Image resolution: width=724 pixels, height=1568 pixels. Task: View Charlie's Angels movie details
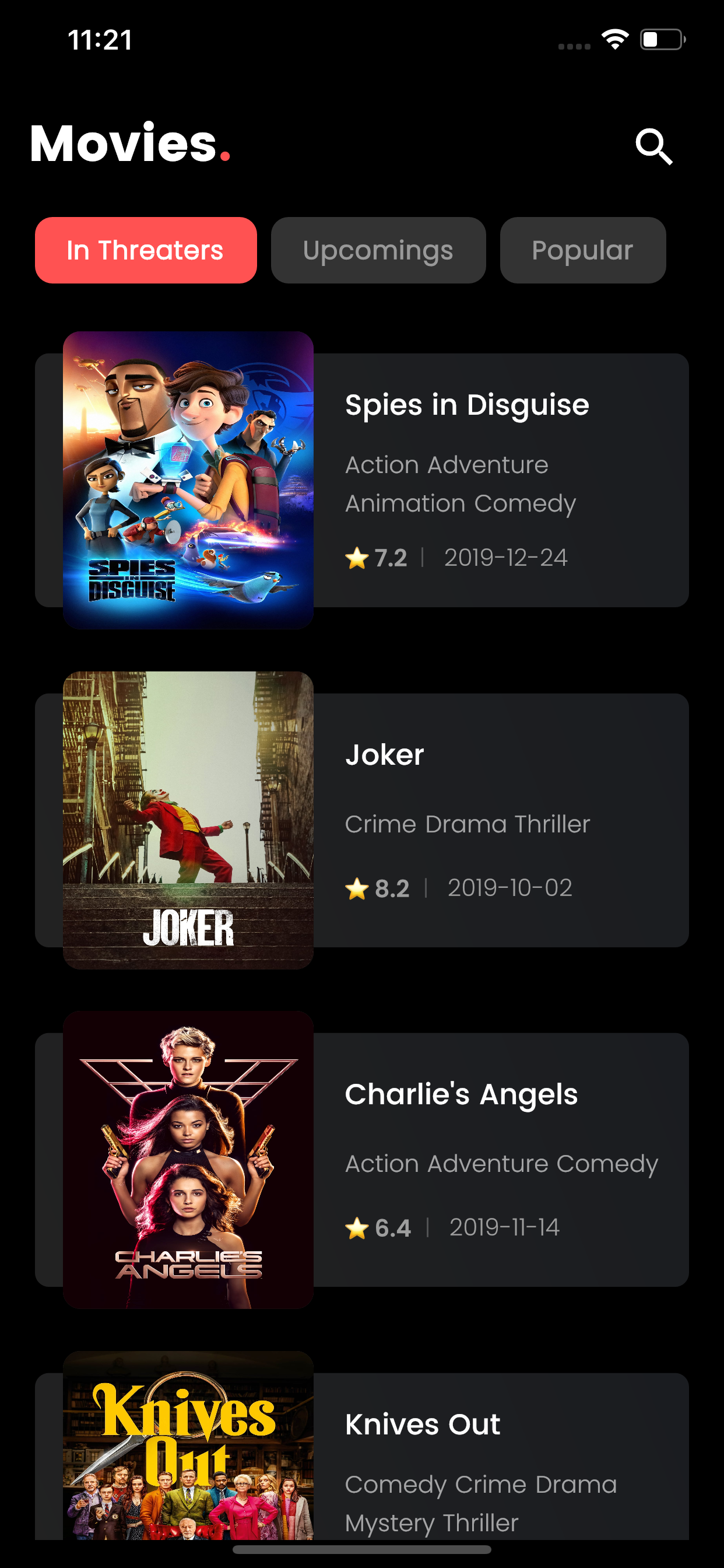[362, 1160]
